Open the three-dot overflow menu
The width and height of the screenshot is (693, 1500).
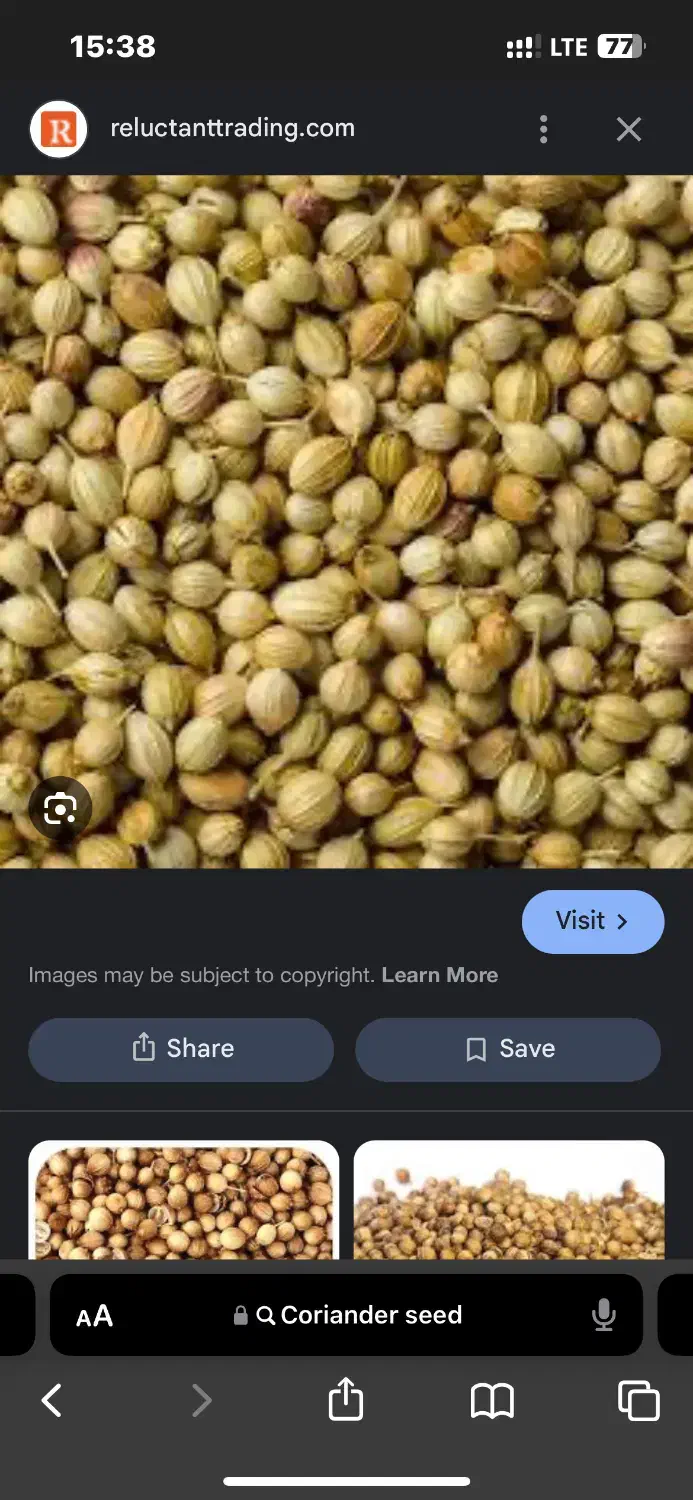543,129
